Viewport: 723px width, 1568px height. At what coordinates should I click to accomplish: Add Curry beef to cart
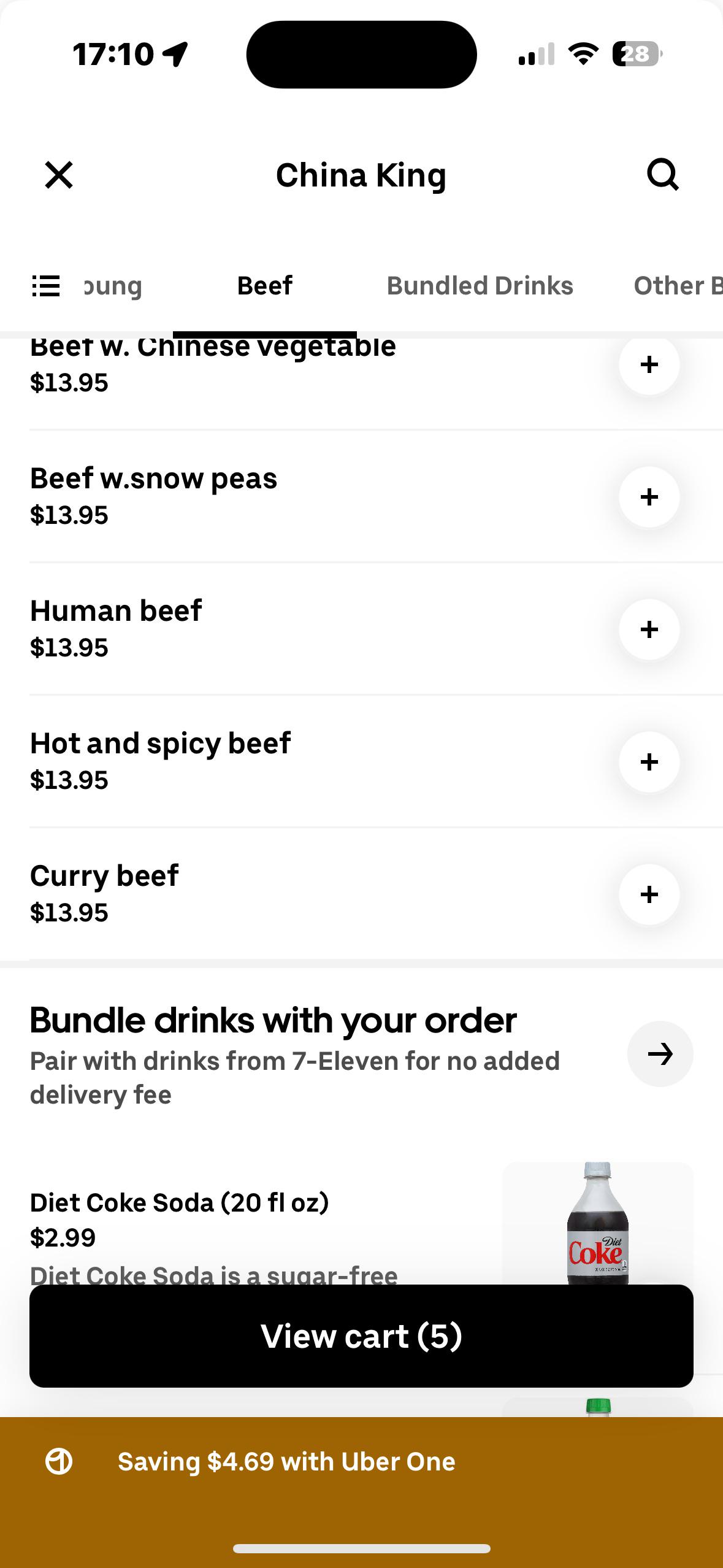(x=649, y=895)
